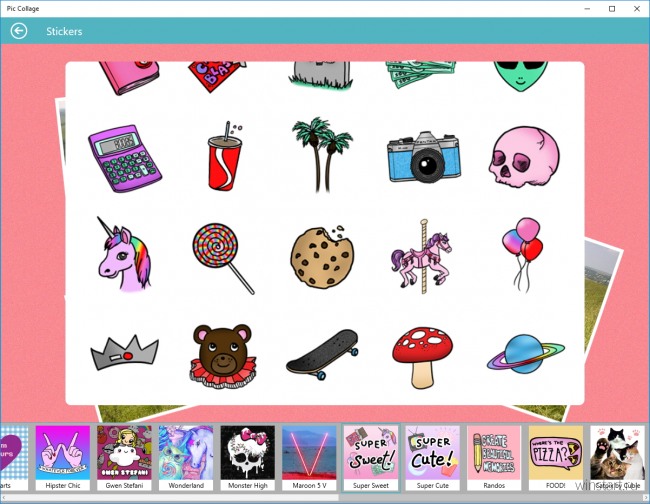Switch to Super Cute sticker pack
The width and height of the screenshot is (650, 504).
click(433, 457)
